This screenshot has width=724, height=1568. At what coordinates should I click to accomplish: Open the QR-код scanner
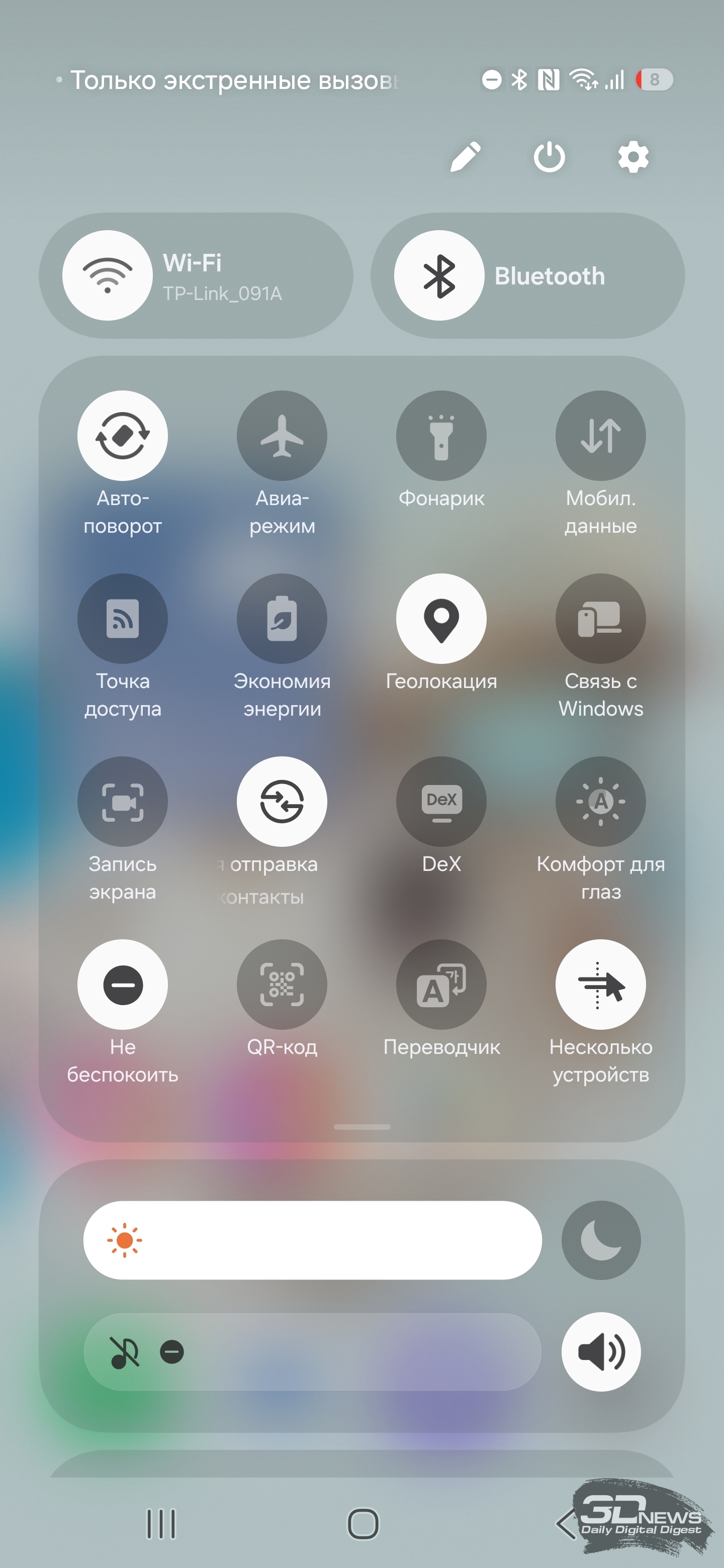(282, 984)
